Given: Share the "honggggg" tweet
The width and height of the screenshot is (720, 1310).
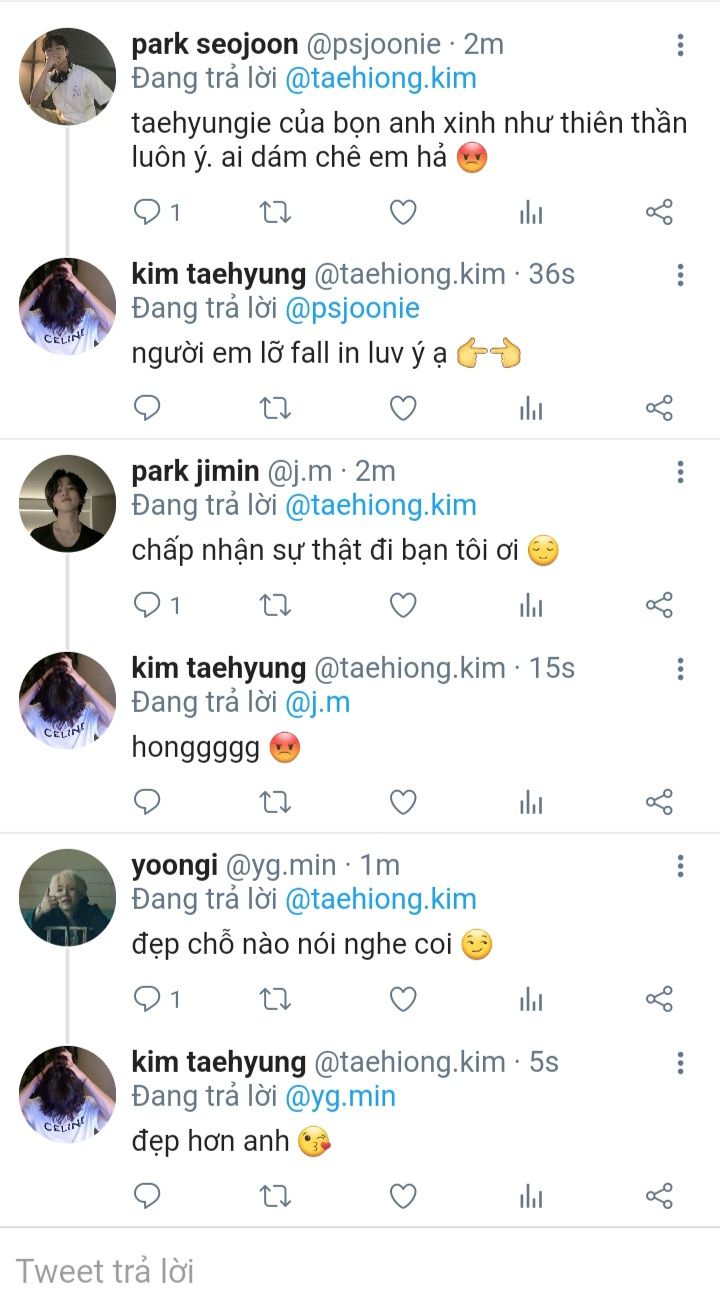Looking at the screenshot, I should click(x=659, y=801).
